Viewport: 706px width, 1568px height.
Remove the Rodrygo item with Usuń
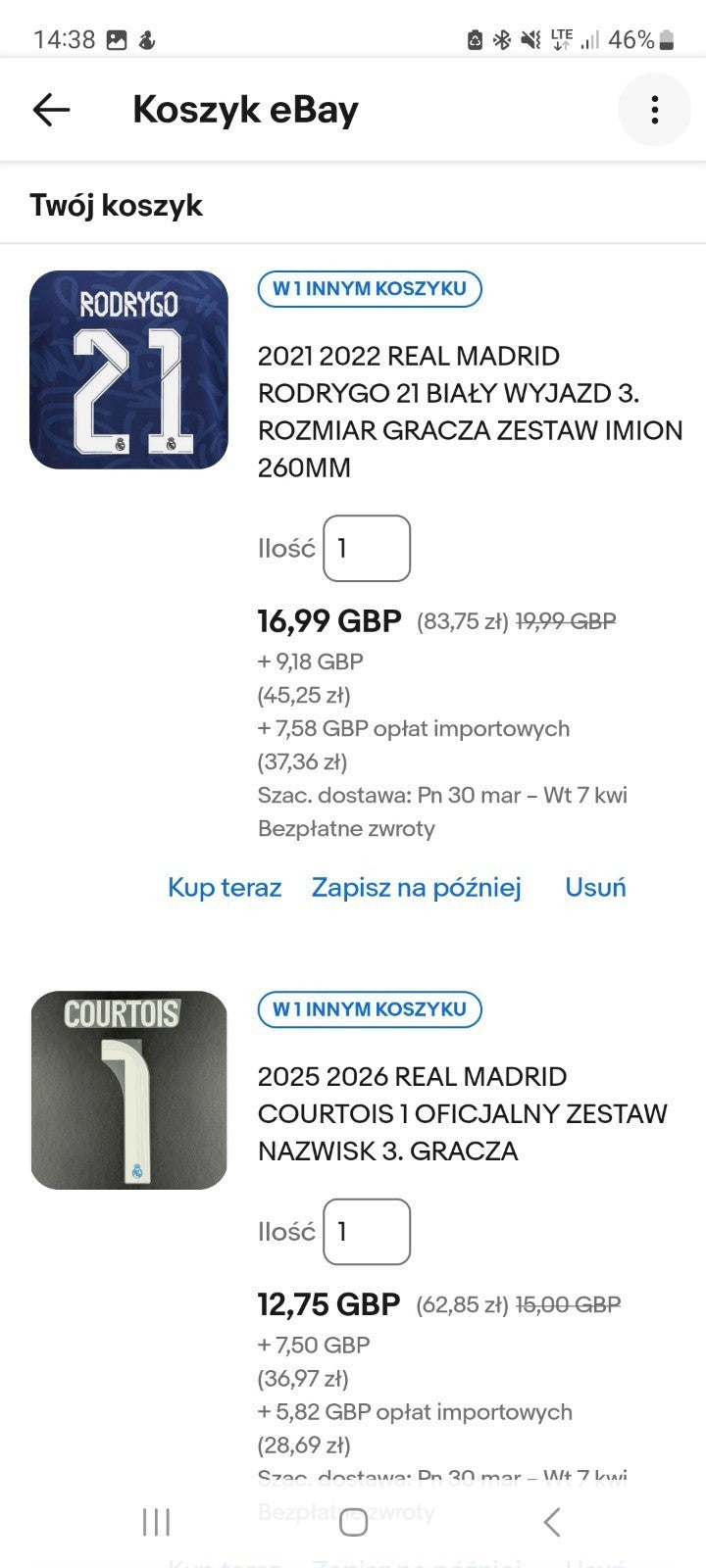(595, 888)
